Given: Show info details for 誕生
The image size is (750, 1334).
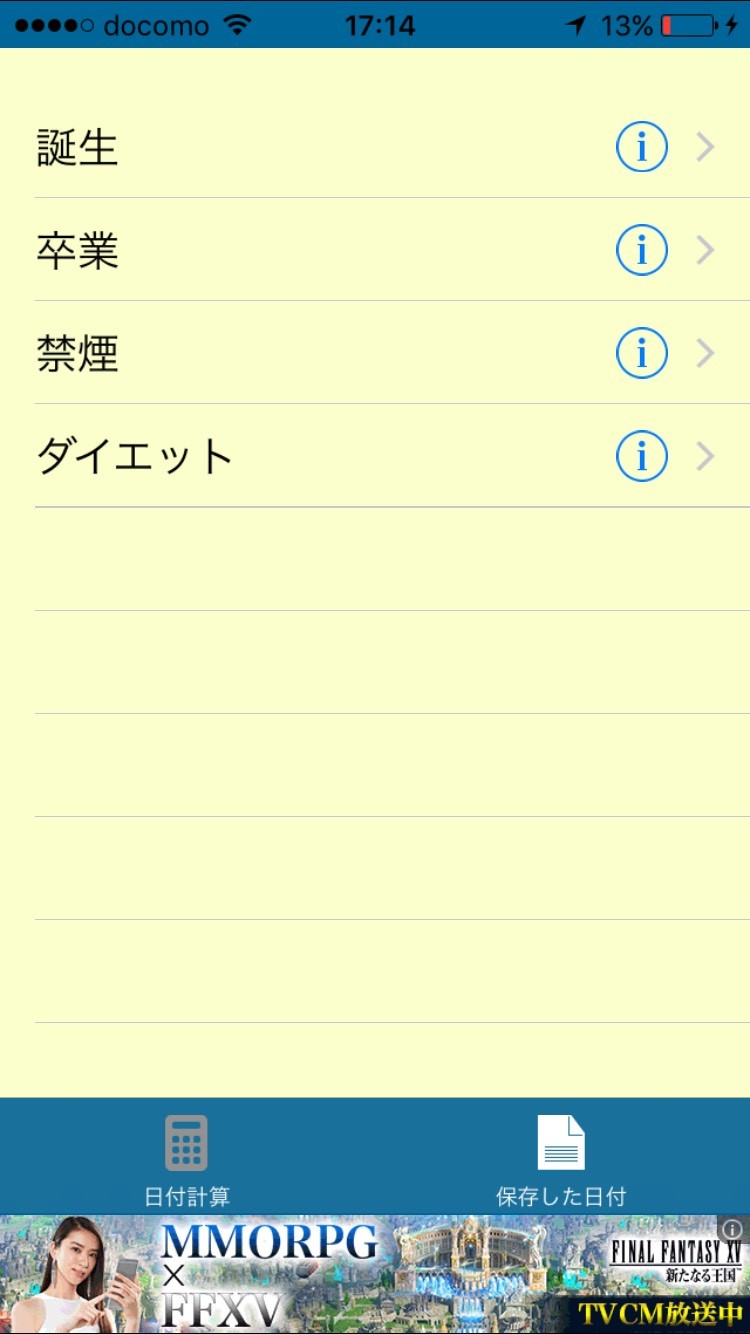Looking at the screenshot, I should [641, 148].
